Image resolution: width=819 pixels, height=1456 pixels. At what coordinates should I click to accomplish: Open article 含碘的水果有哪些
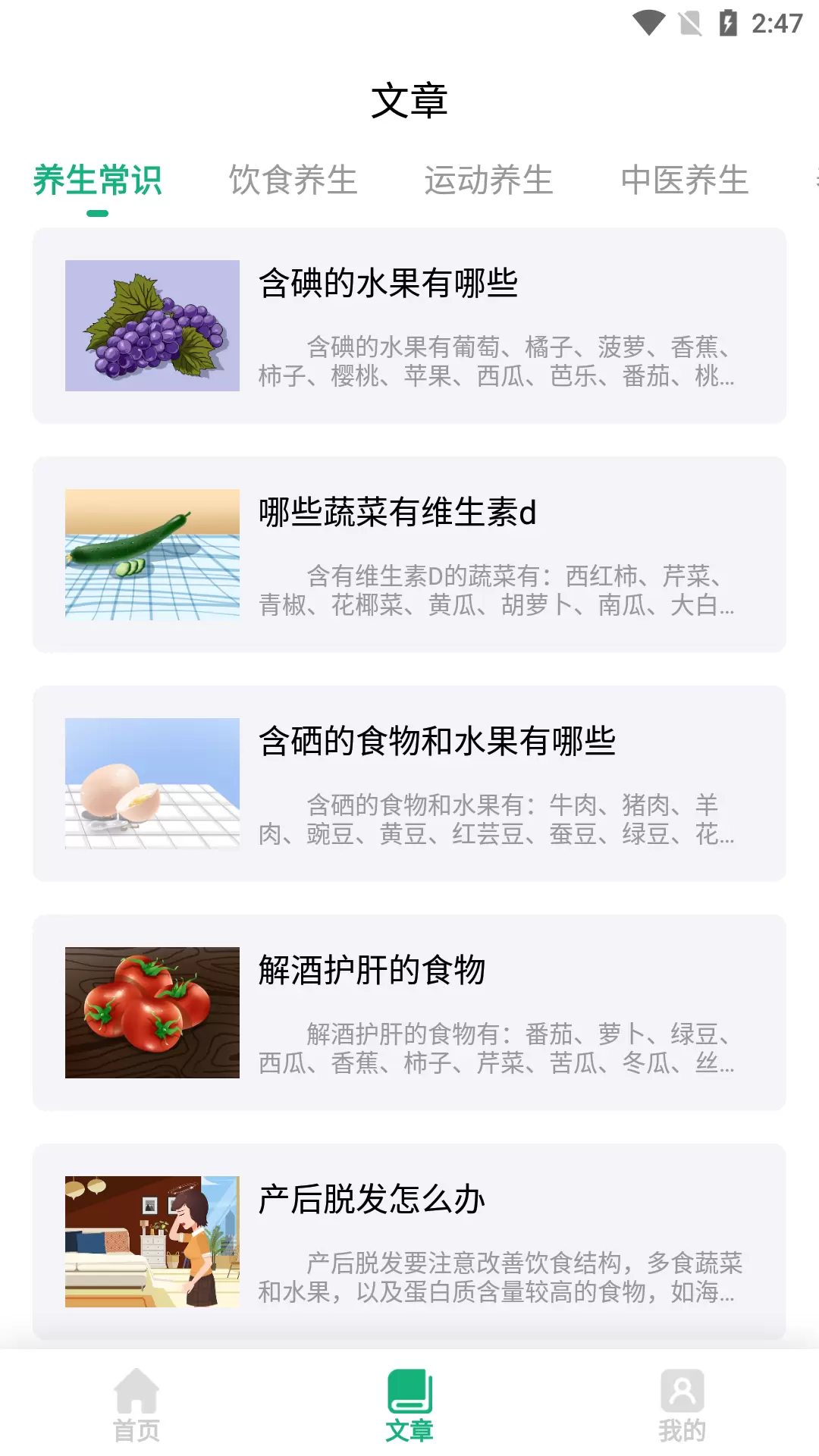(409, 326)
